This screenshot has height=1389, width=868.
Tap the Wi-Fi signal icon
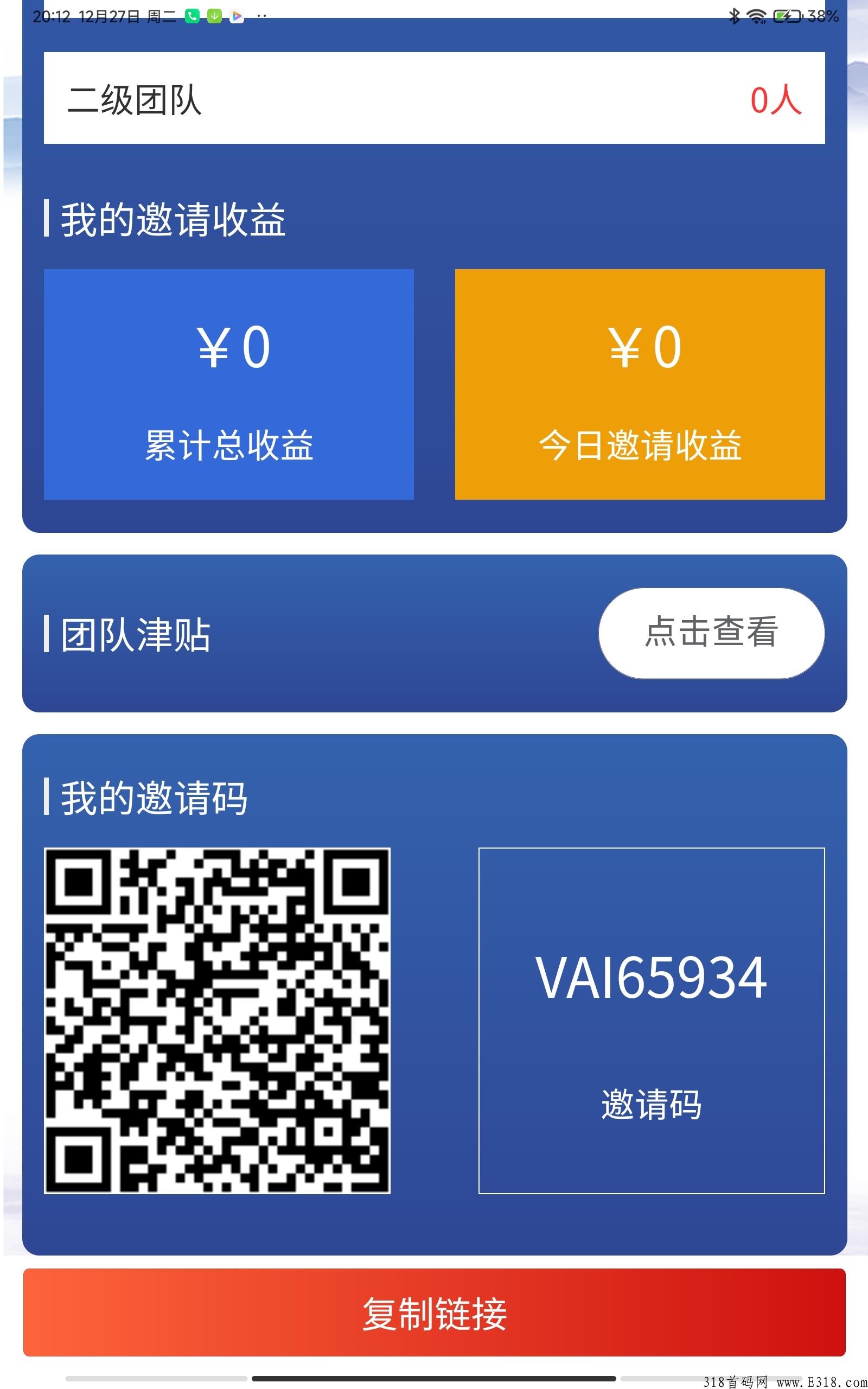coord(758,16)
